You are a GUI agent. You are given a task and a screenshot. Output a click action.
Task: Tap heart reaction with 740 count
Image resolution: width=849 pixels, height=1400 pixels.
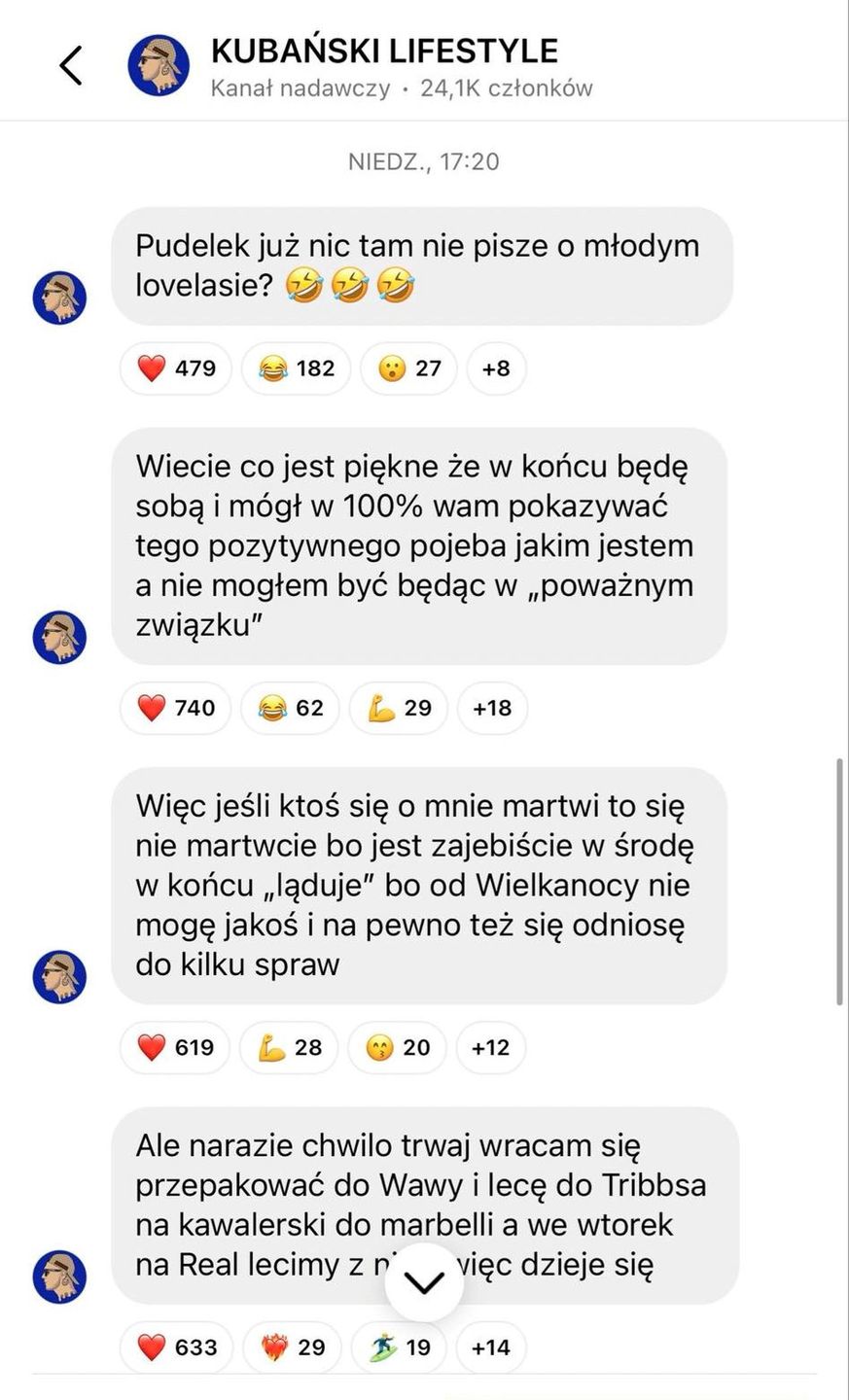(176, 708)
